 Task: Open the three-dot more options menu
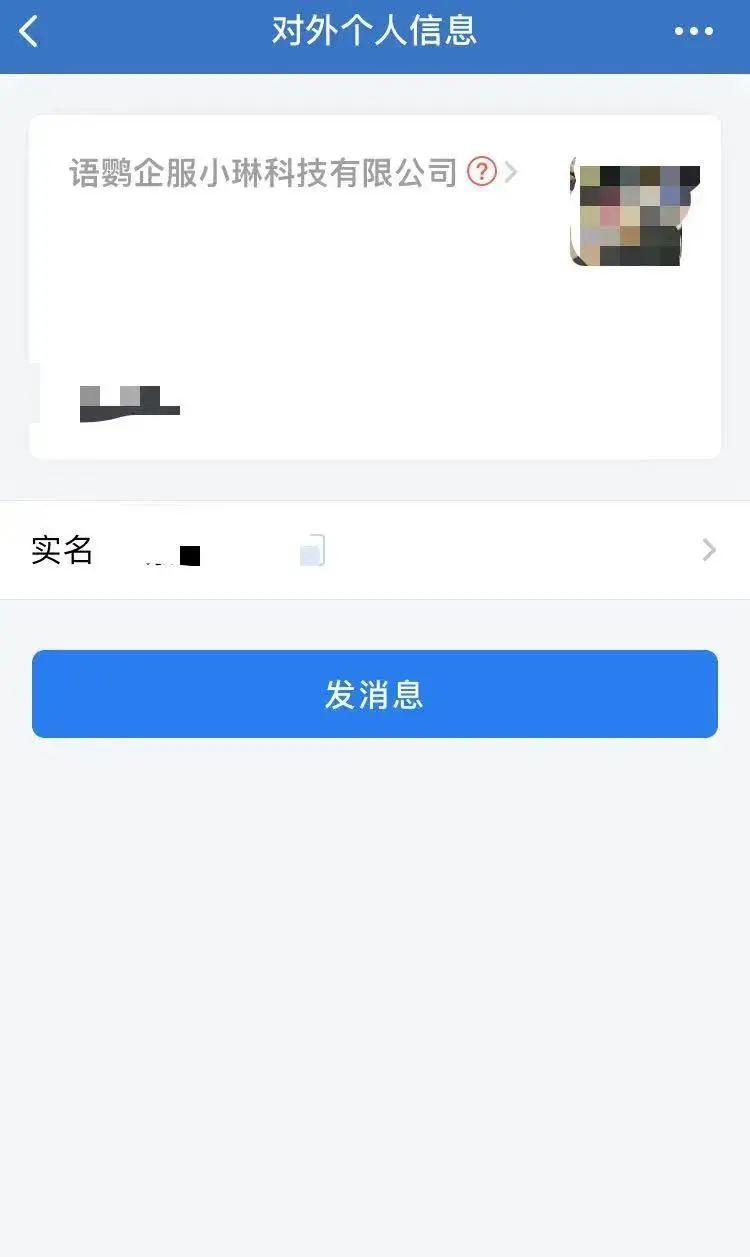(x=694, y=32)
